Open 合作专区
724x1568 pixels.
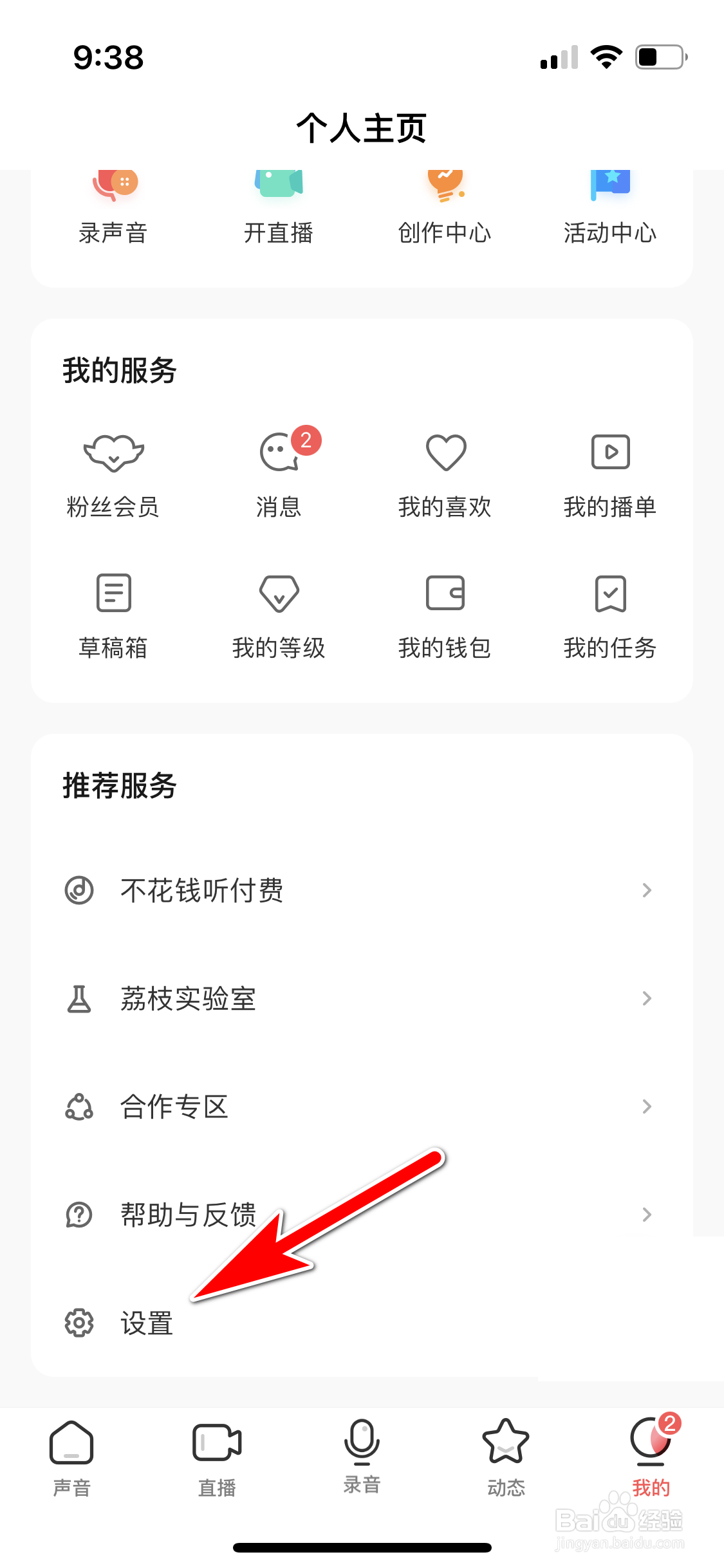coord(362,1106)
